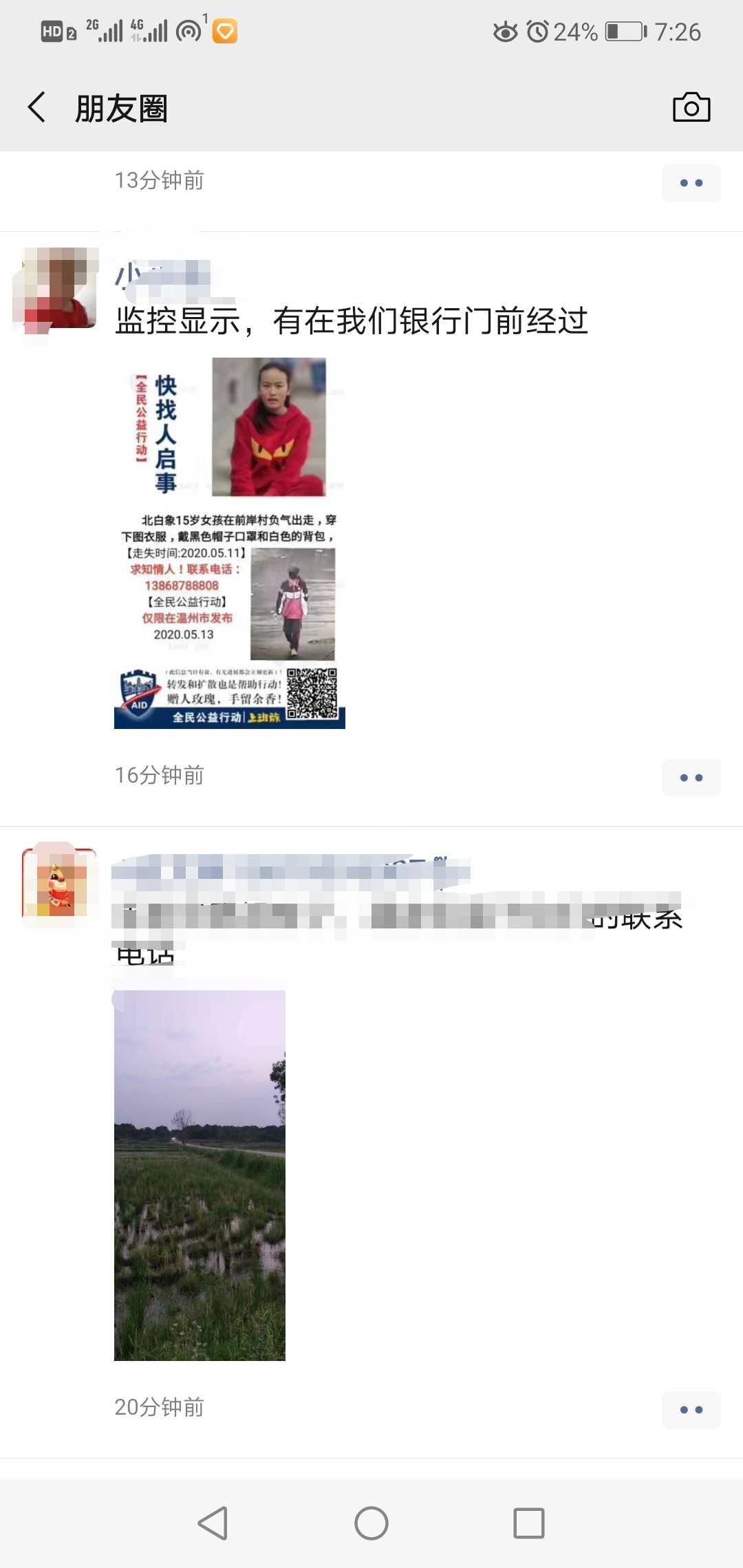
Task: Open the camera to post a moment
Action: 691,107
